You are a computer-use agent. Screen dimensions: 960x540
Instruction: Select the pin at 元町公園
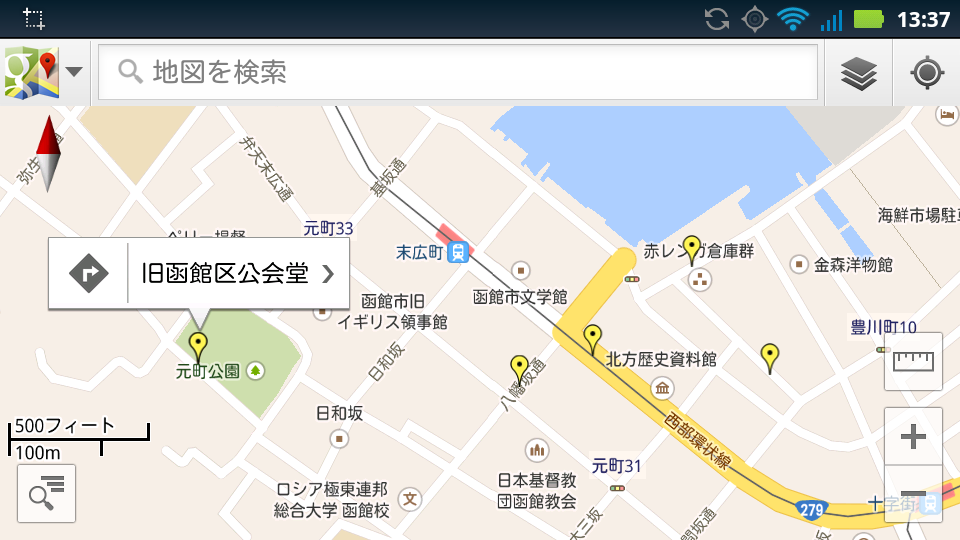(x=198, y=347)
